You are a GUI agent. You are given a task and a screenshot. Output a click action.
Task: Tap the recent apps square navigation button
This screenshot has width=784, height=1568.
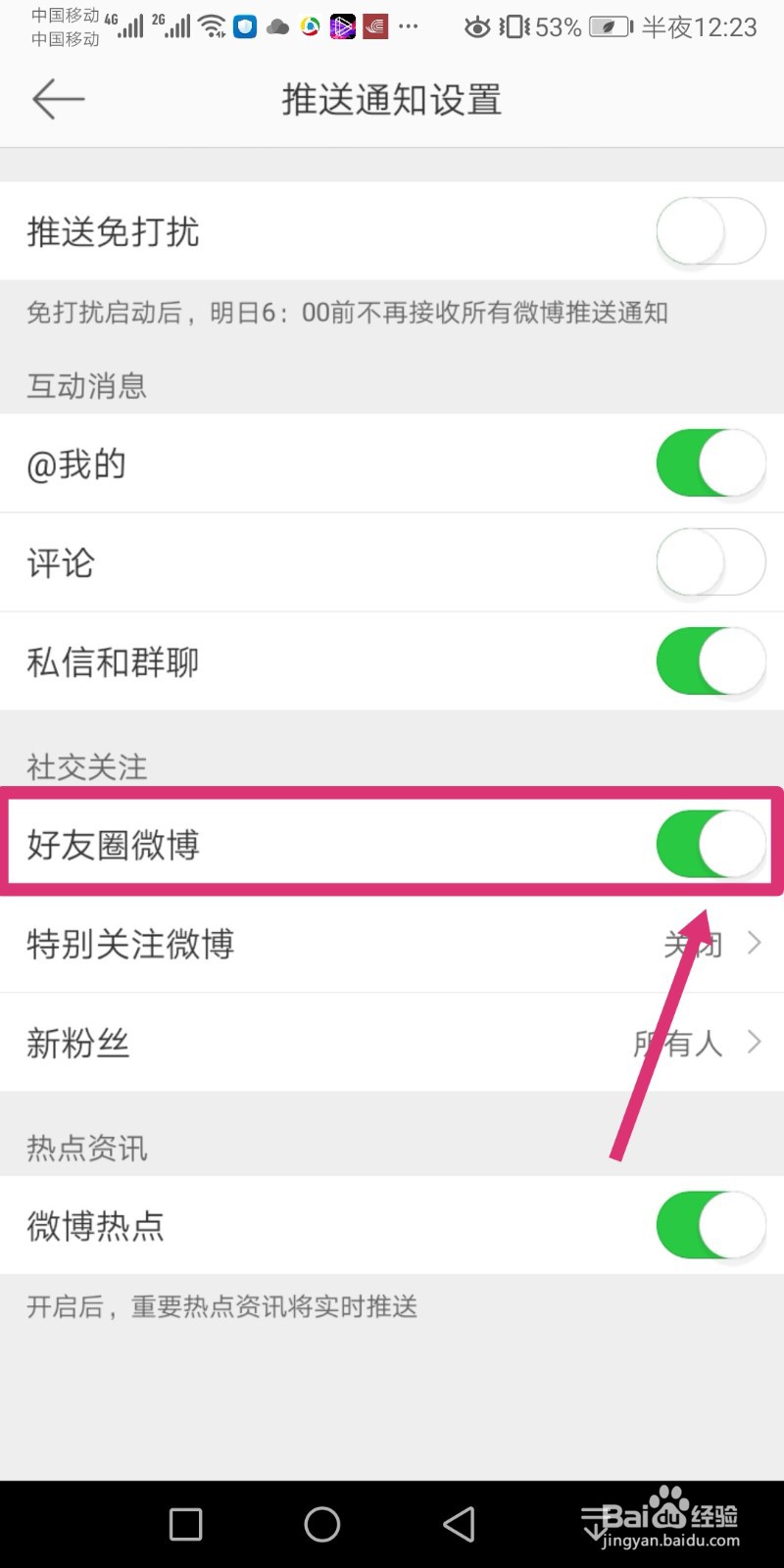pos(185,1524)
